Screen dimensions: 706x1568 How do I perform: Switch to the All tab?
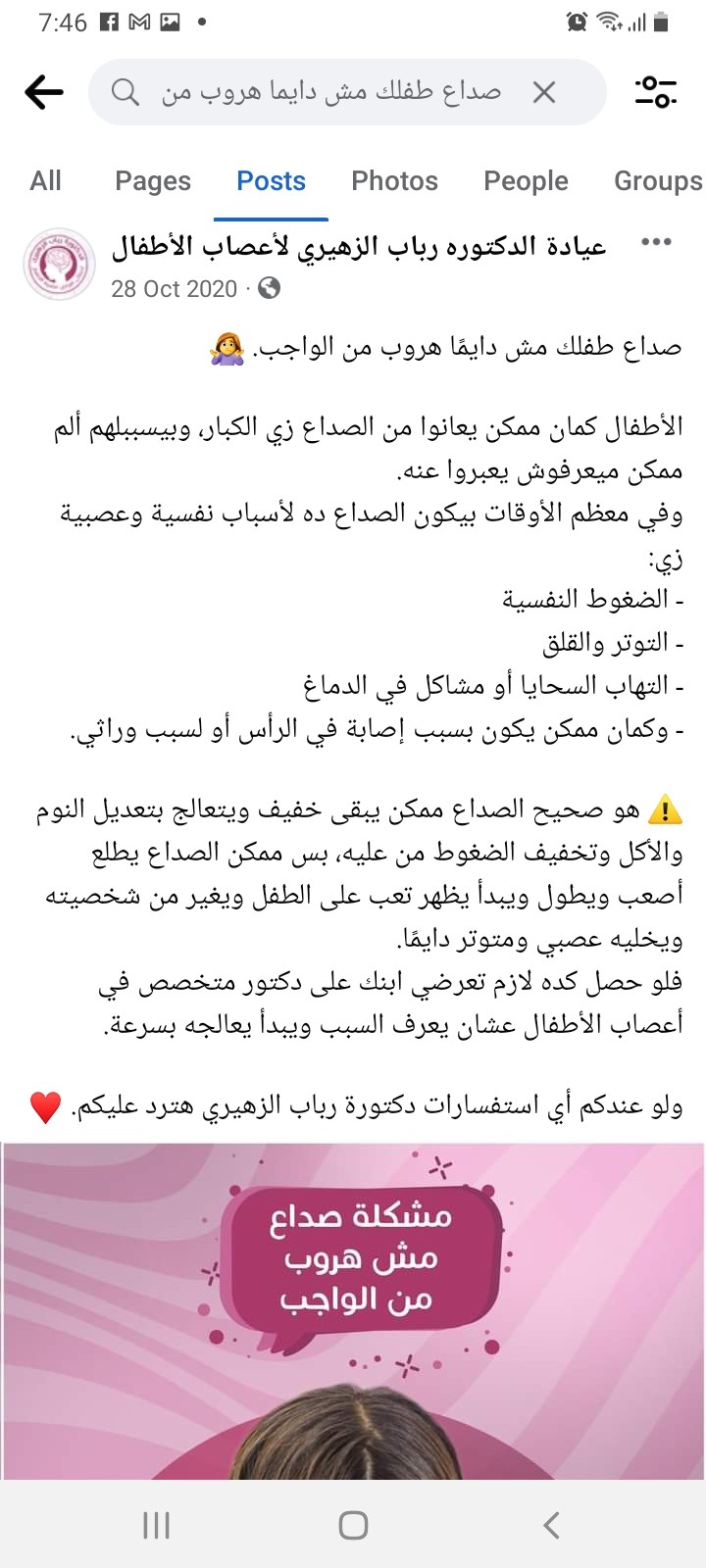coord(46,181)
